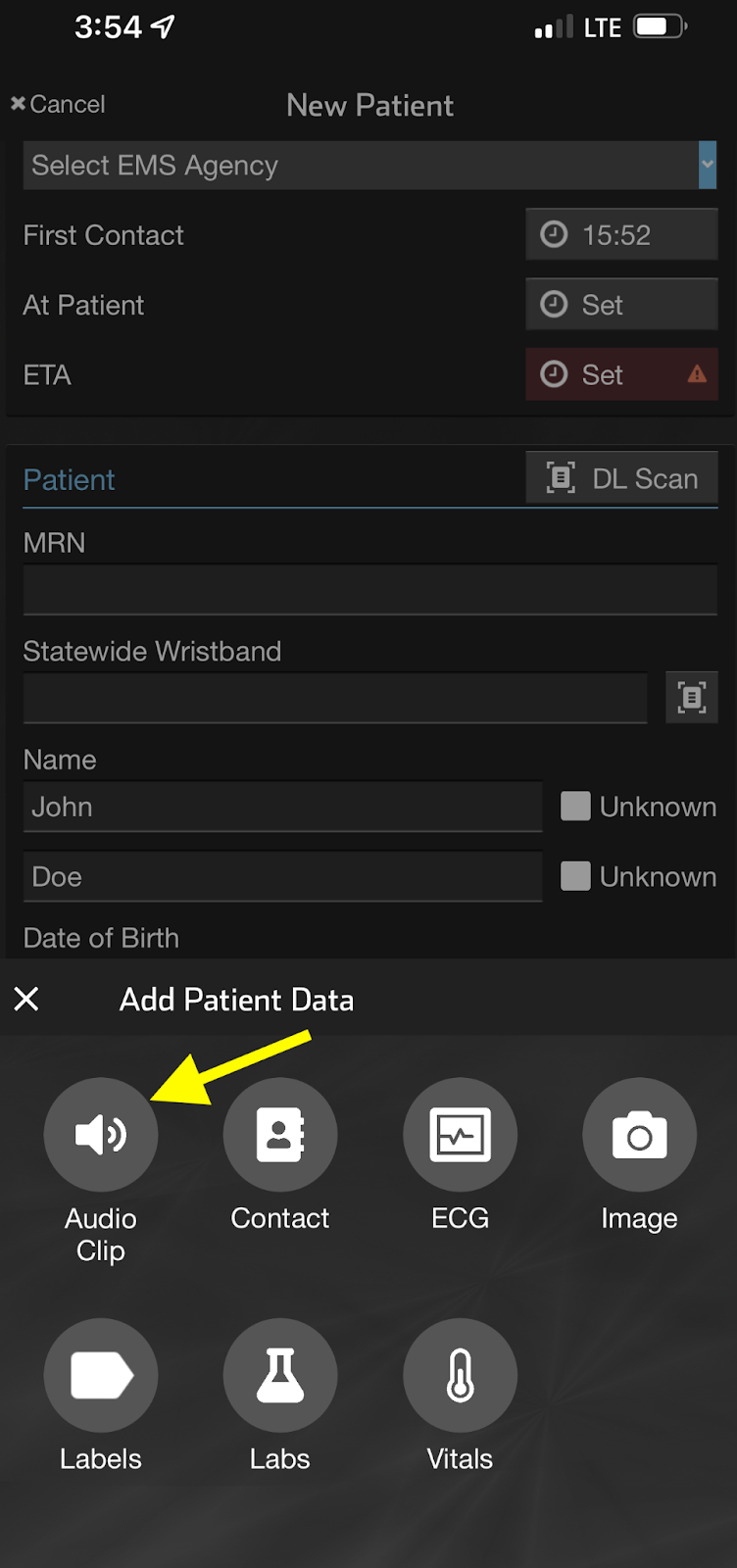Add an Audio Clip
Screen dimensions: 737x1568
[x=101, y=1135]
